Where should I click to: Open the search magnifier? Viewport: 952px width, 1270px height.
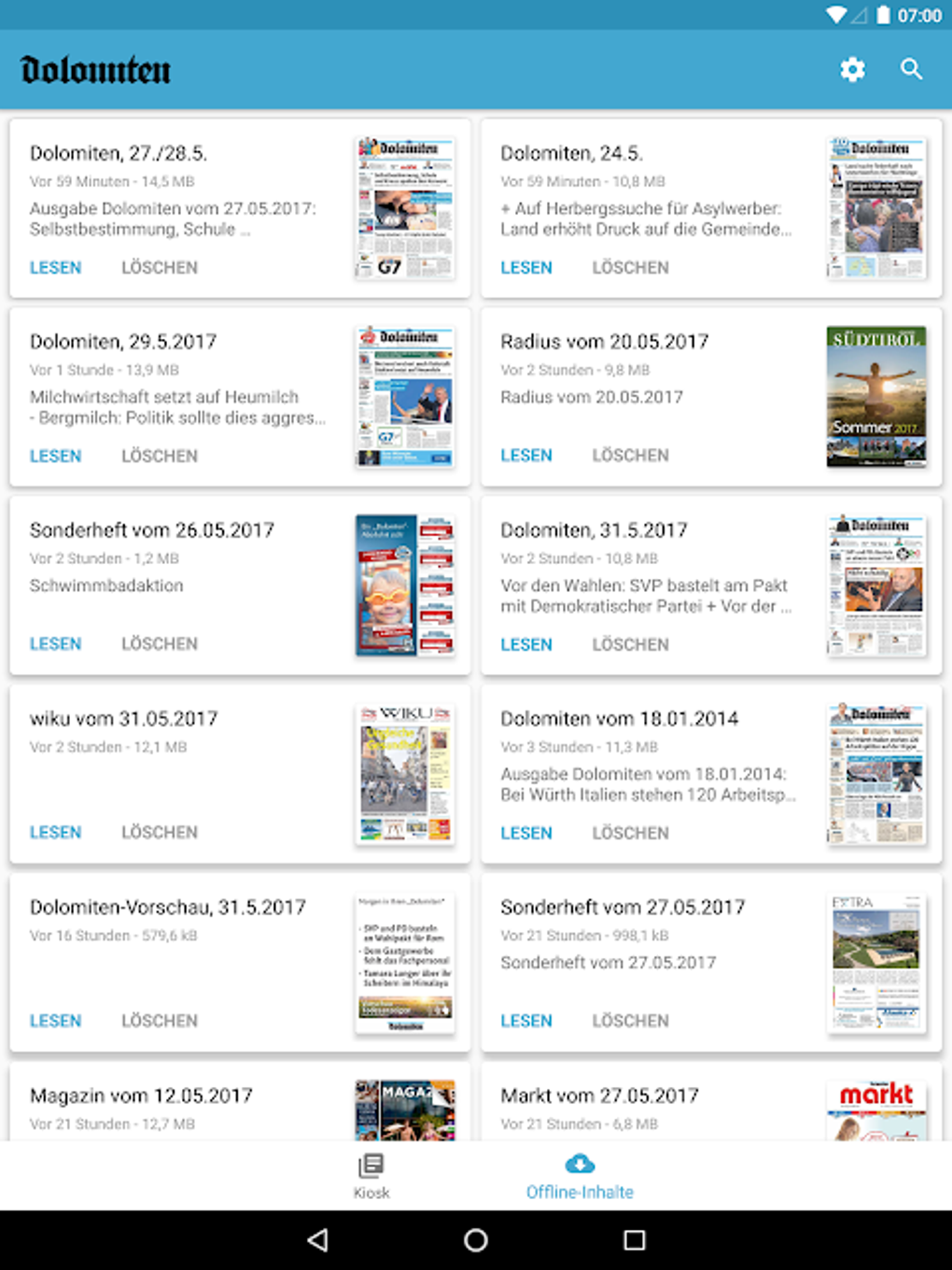point(912,69)
